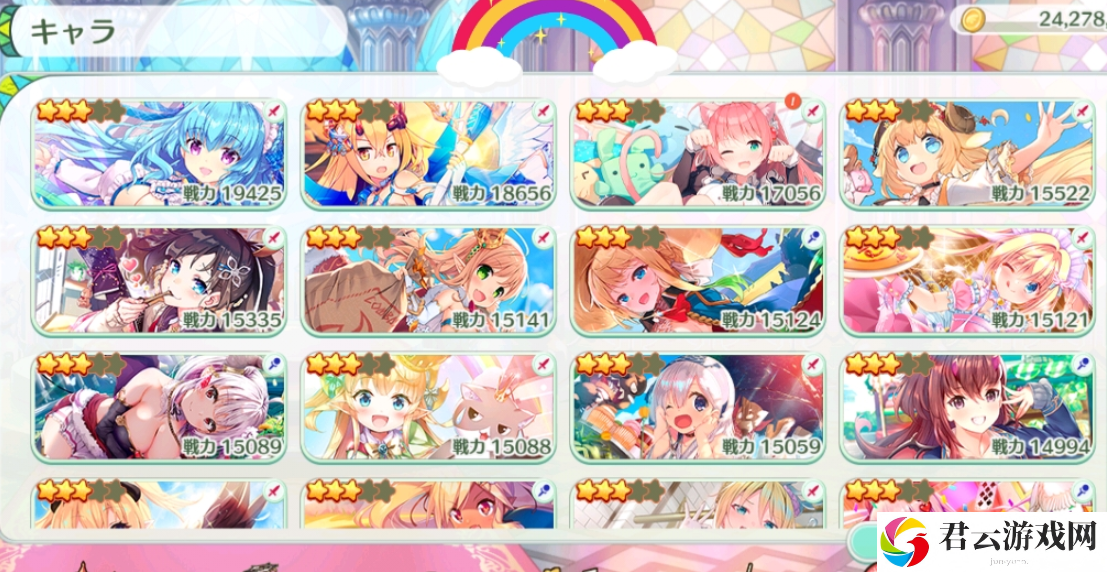View character card with power 15059

pyautogui.click(x=698, y=407)
